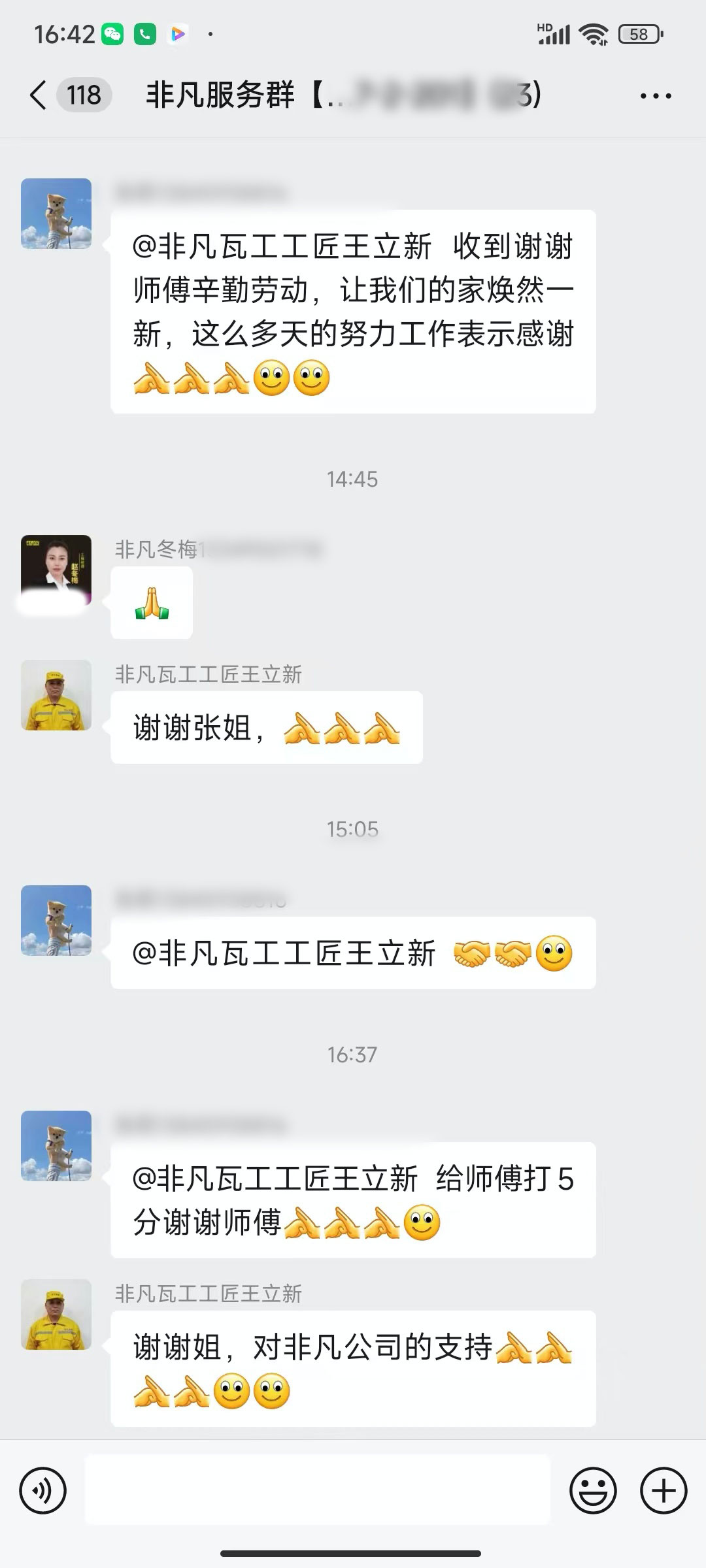Viewport: 706px width, 1568px height.
Task: Tap the message text input field
Action: pos(318,1491)
